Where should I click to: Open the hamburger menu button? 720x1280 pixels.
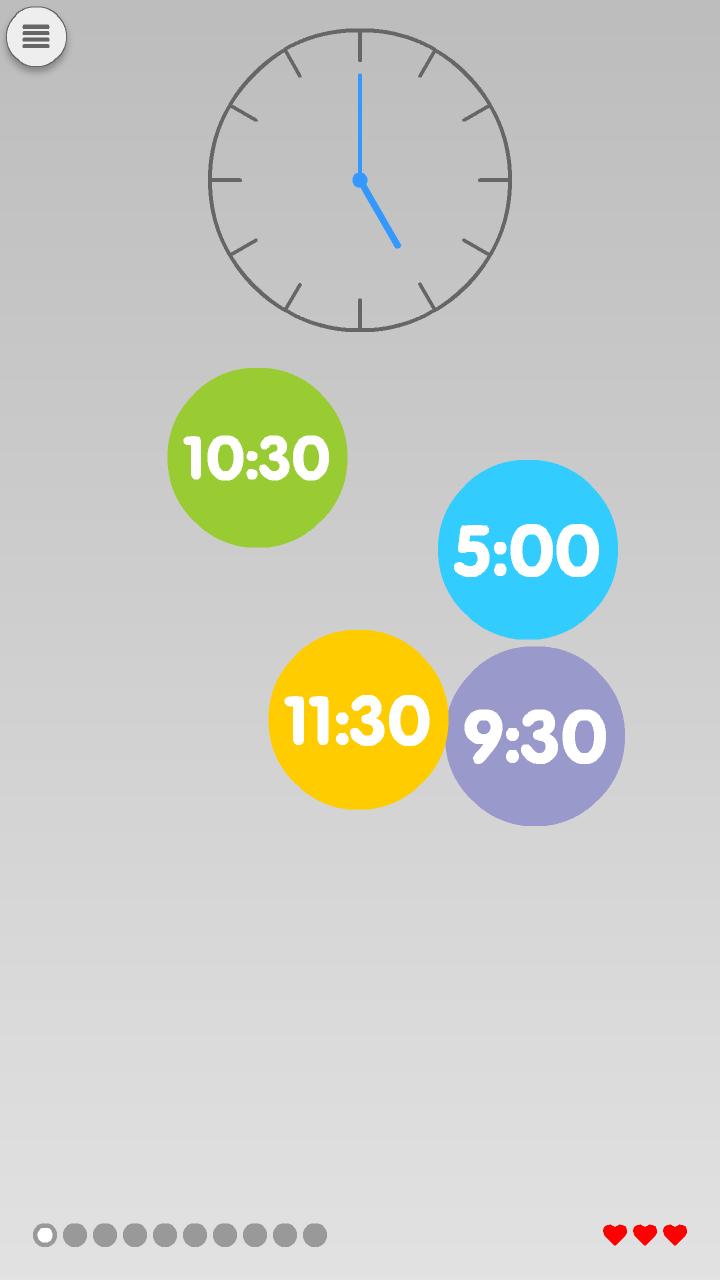point(36,37)
